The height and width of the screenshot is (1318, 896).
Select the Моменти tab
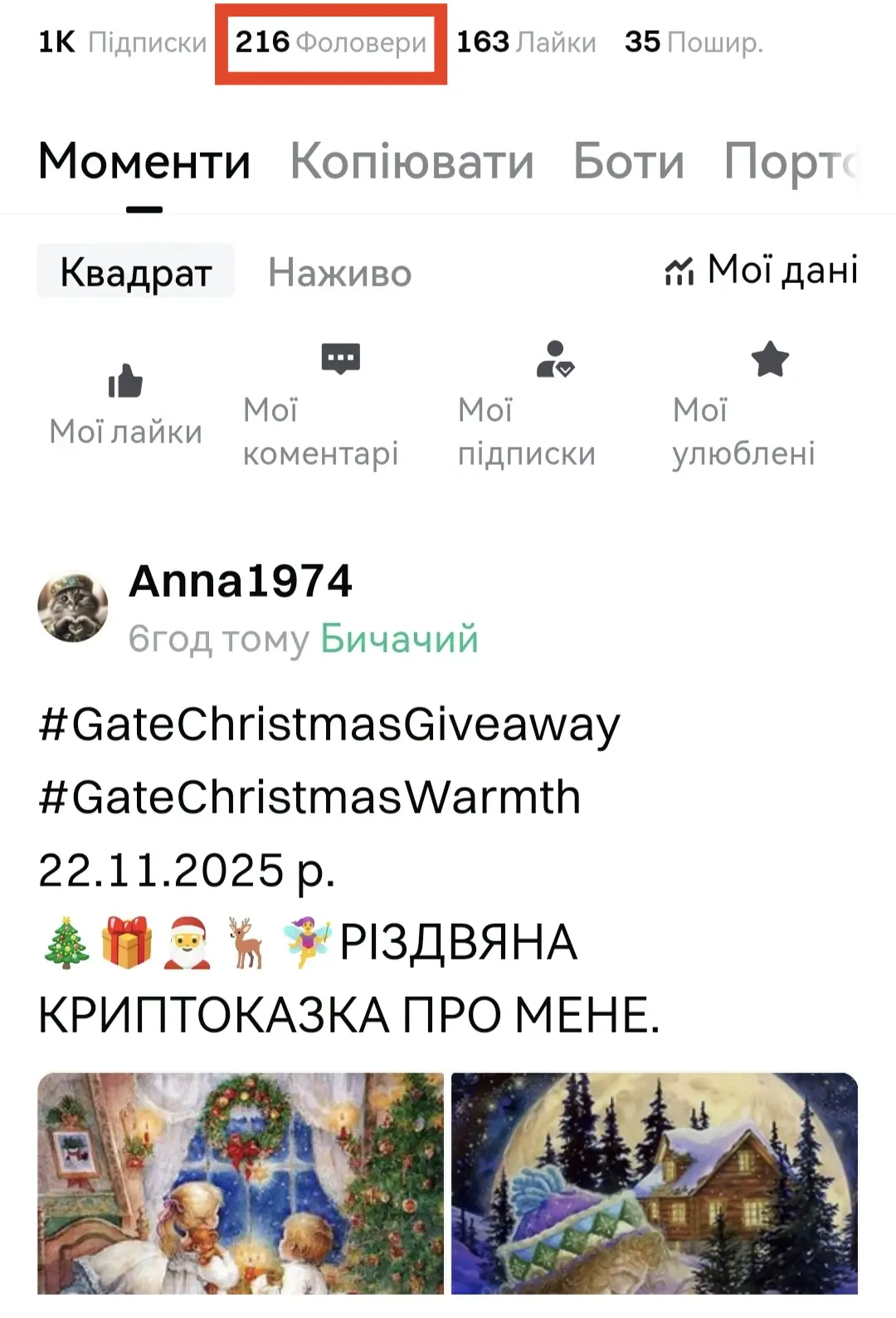pos(143,161)
